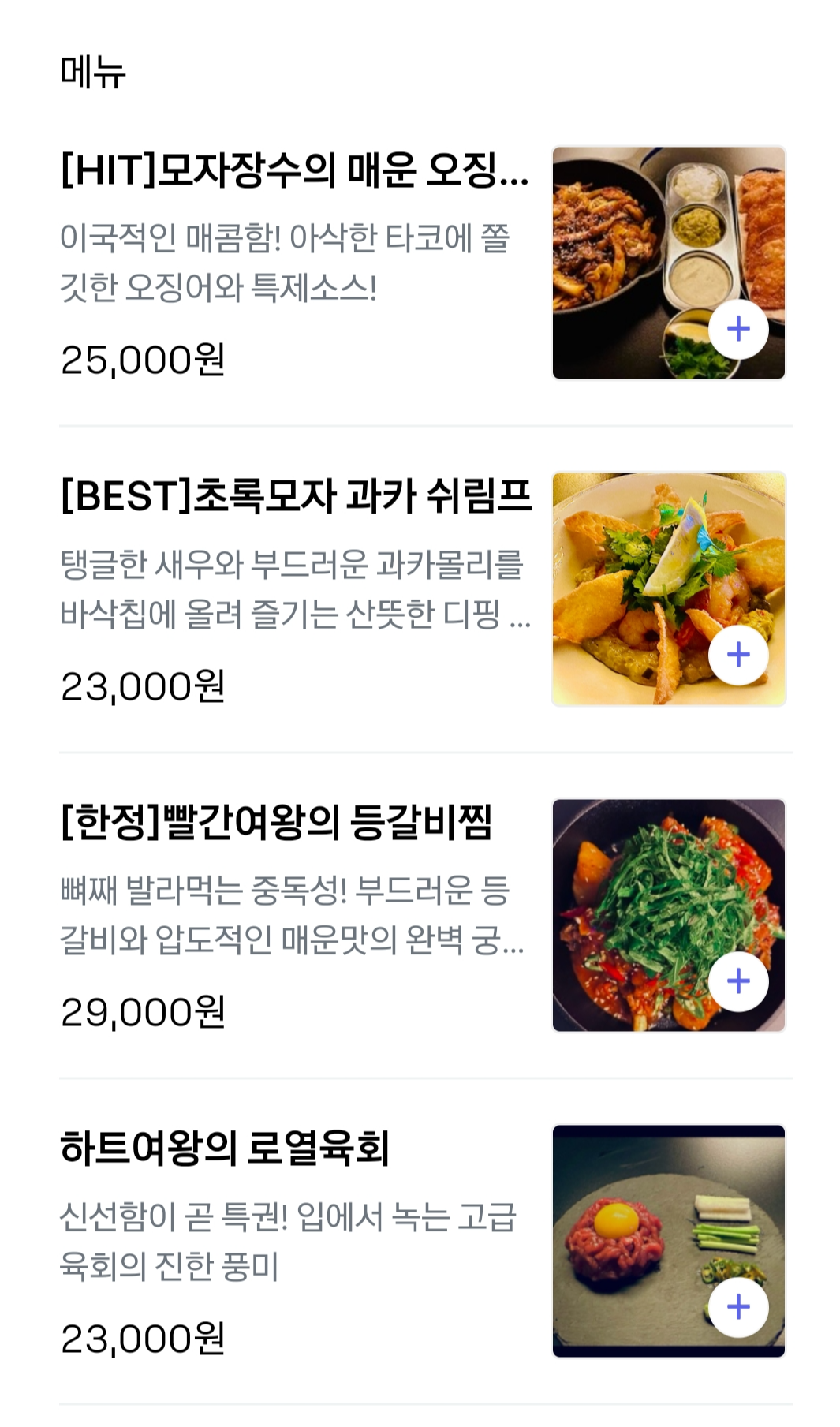This screenshot has width=840, height=1427.
Task: Tap the plus icon on [한정]빨간여왕의 등갈비찜
Action: point(737,981)
